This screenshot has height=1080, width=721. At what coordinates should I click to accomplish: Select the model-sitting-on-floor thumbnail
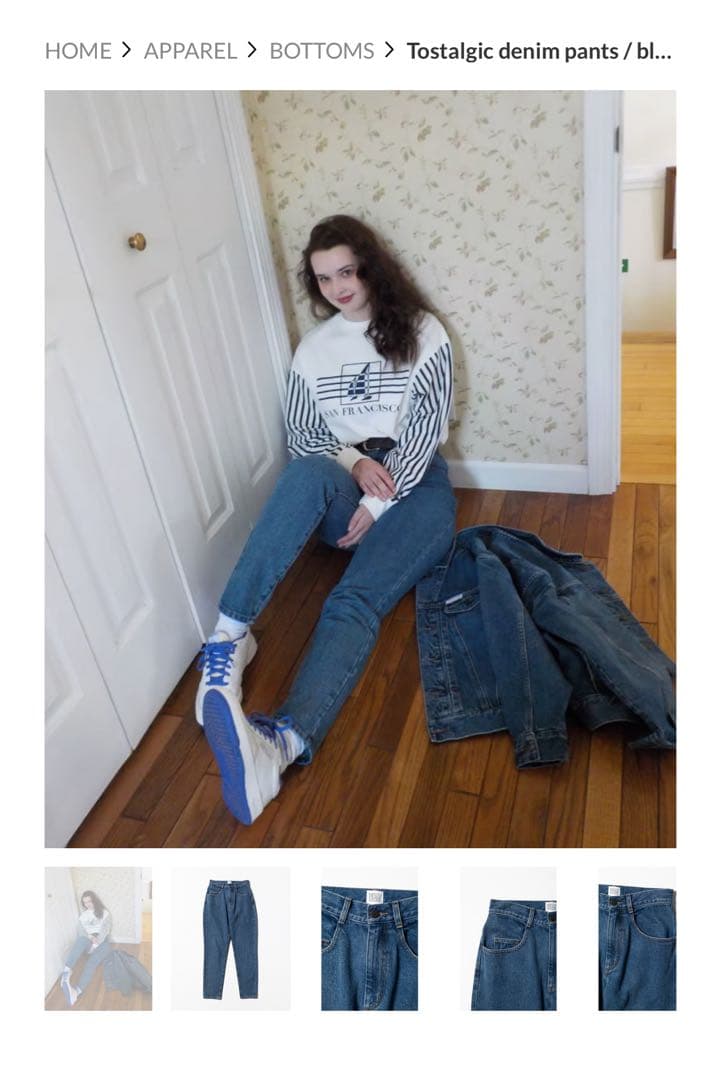[x=98, y=938]
